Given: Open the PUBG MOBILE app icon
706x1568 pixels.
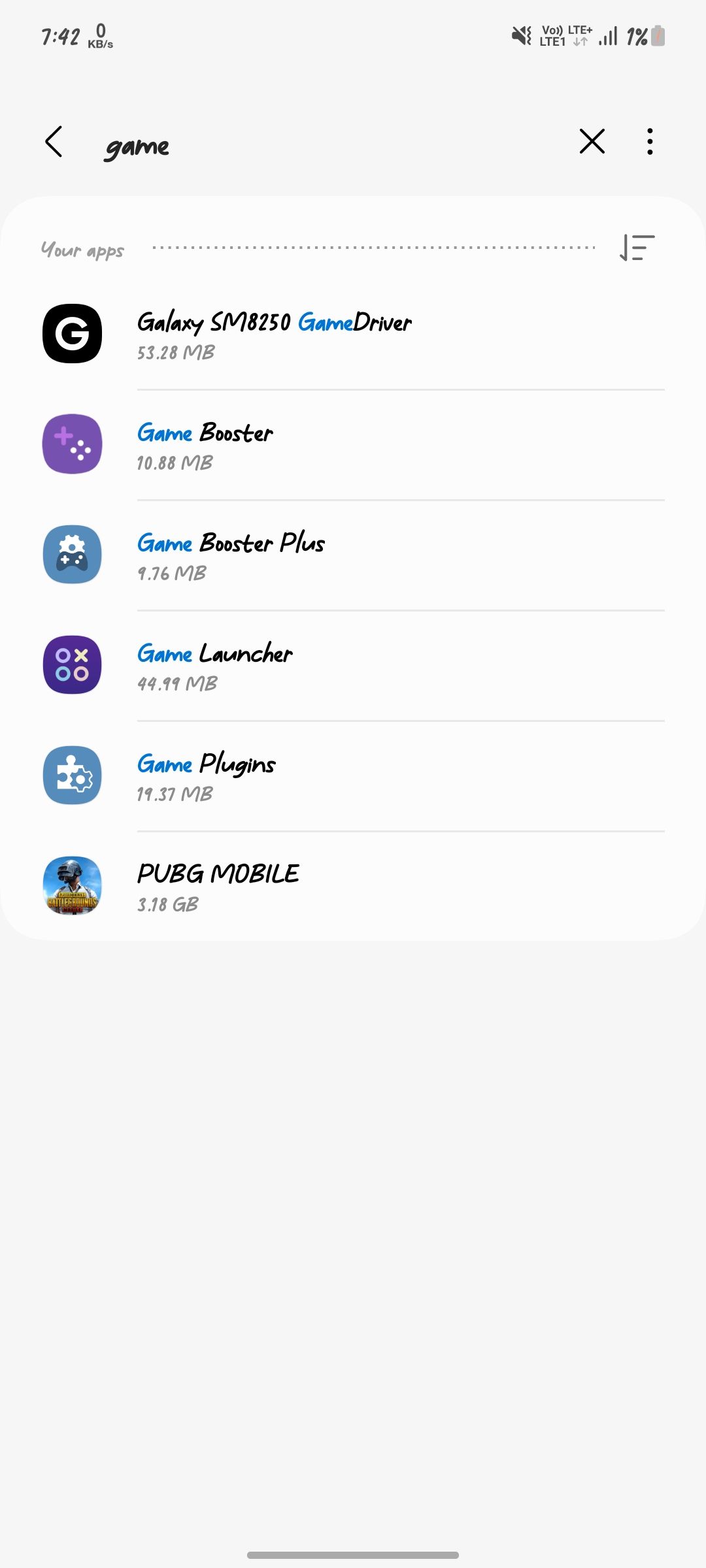Looking at the screenshot, I should pos(72,885).
